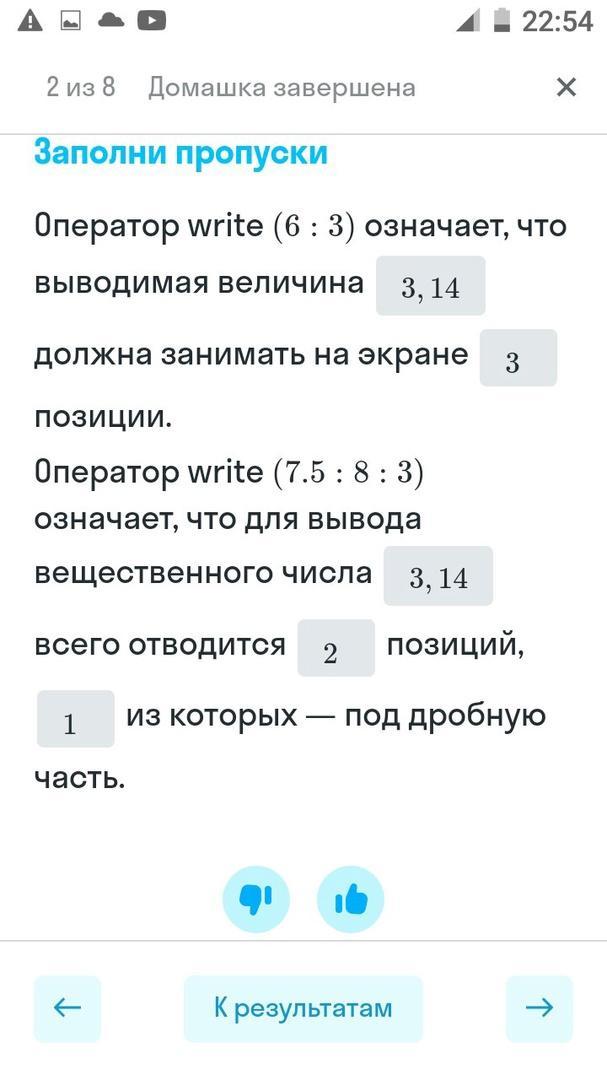Tap the 3,14 blank after «выводимая величина»
The height and width of the screenshot is (1080, 607).
431,287
